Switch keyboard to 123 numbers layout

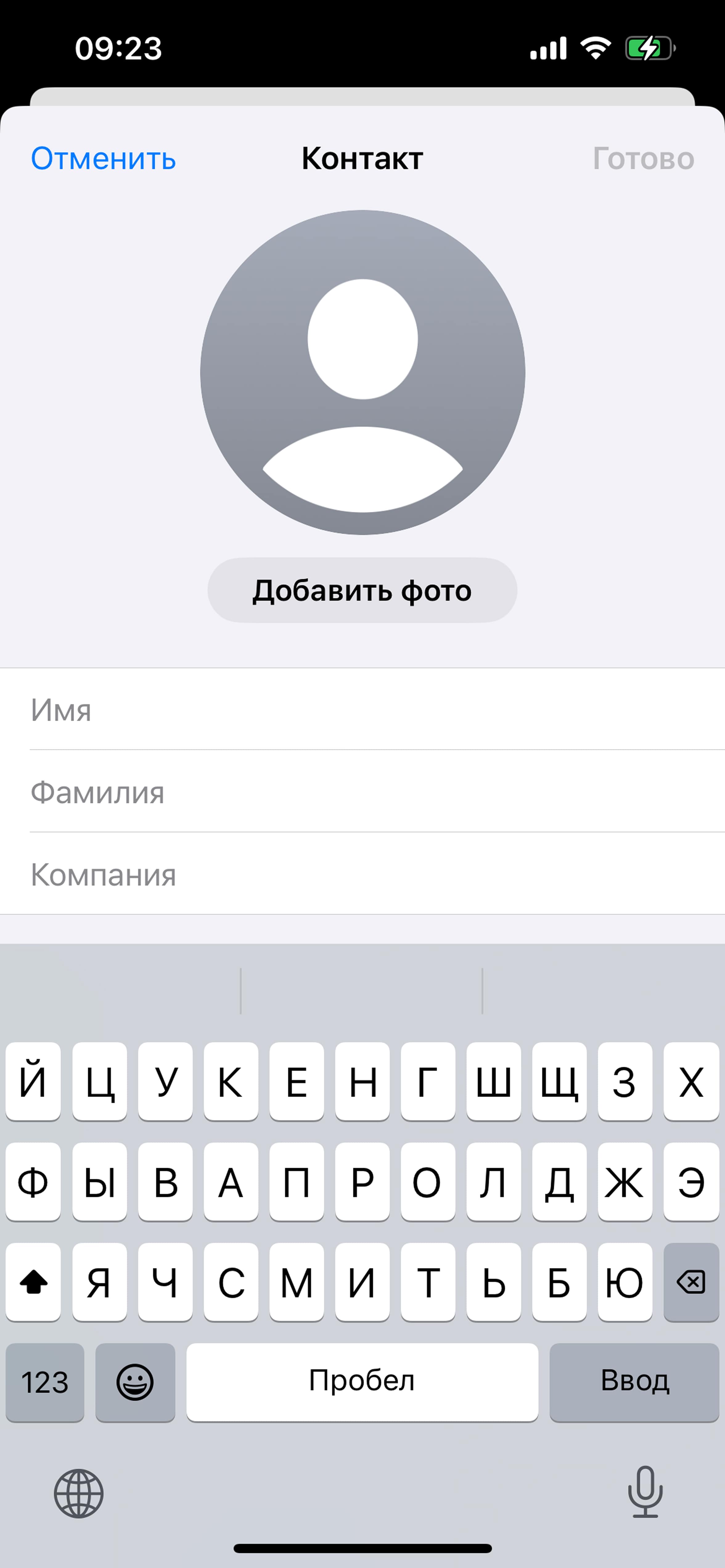(x=45, y=1382)
